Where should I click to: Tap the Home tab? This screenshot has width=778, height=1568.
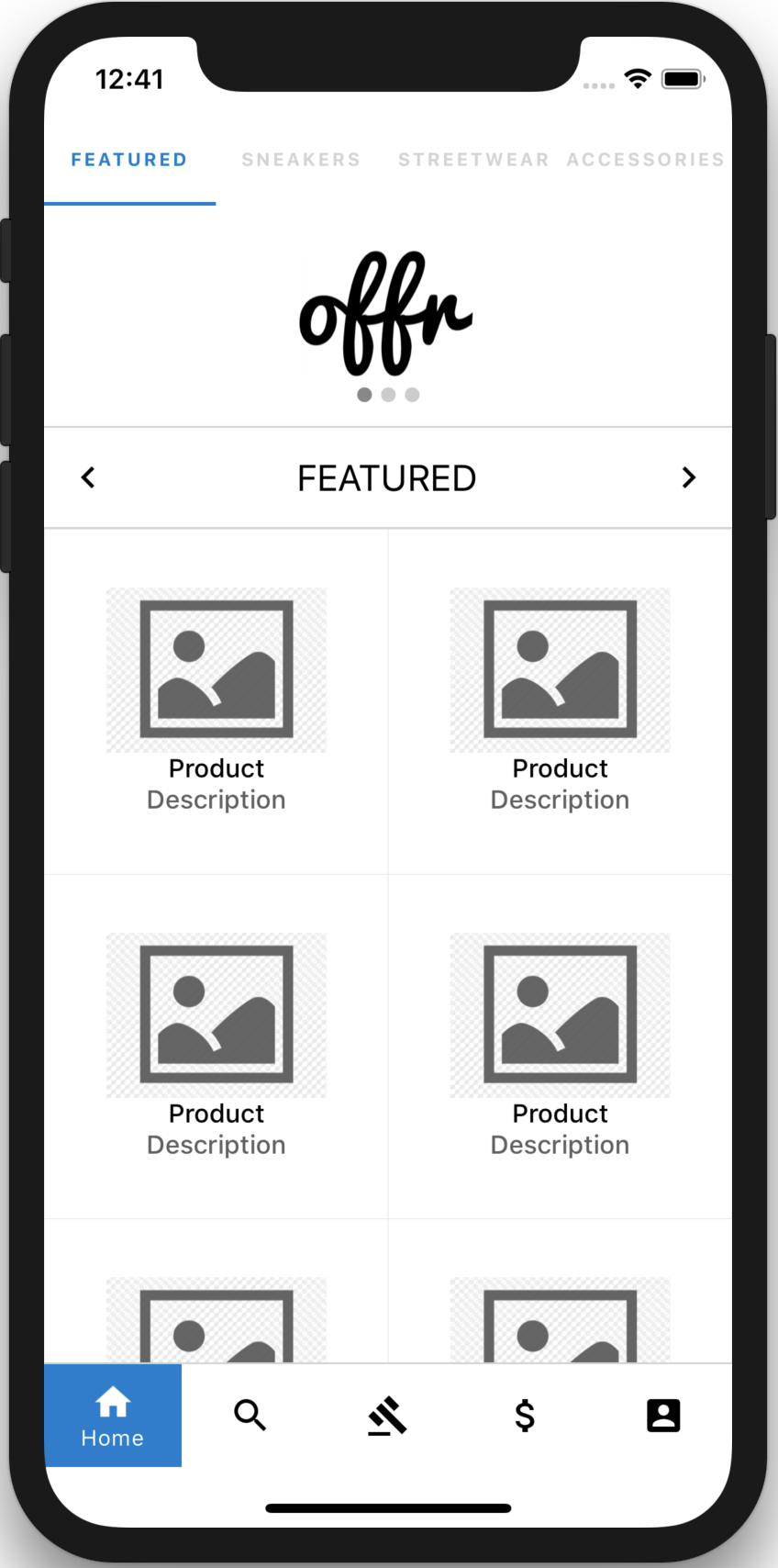(113, 1416)
